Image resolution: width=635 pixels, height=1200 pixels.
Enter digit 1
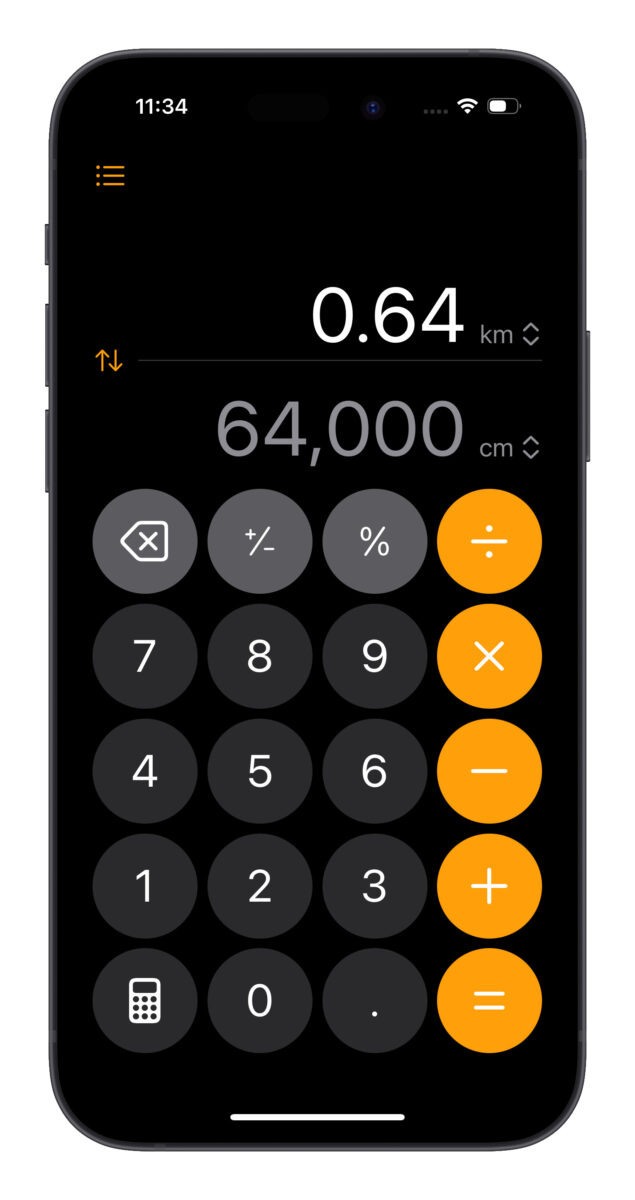pos(144,886)
